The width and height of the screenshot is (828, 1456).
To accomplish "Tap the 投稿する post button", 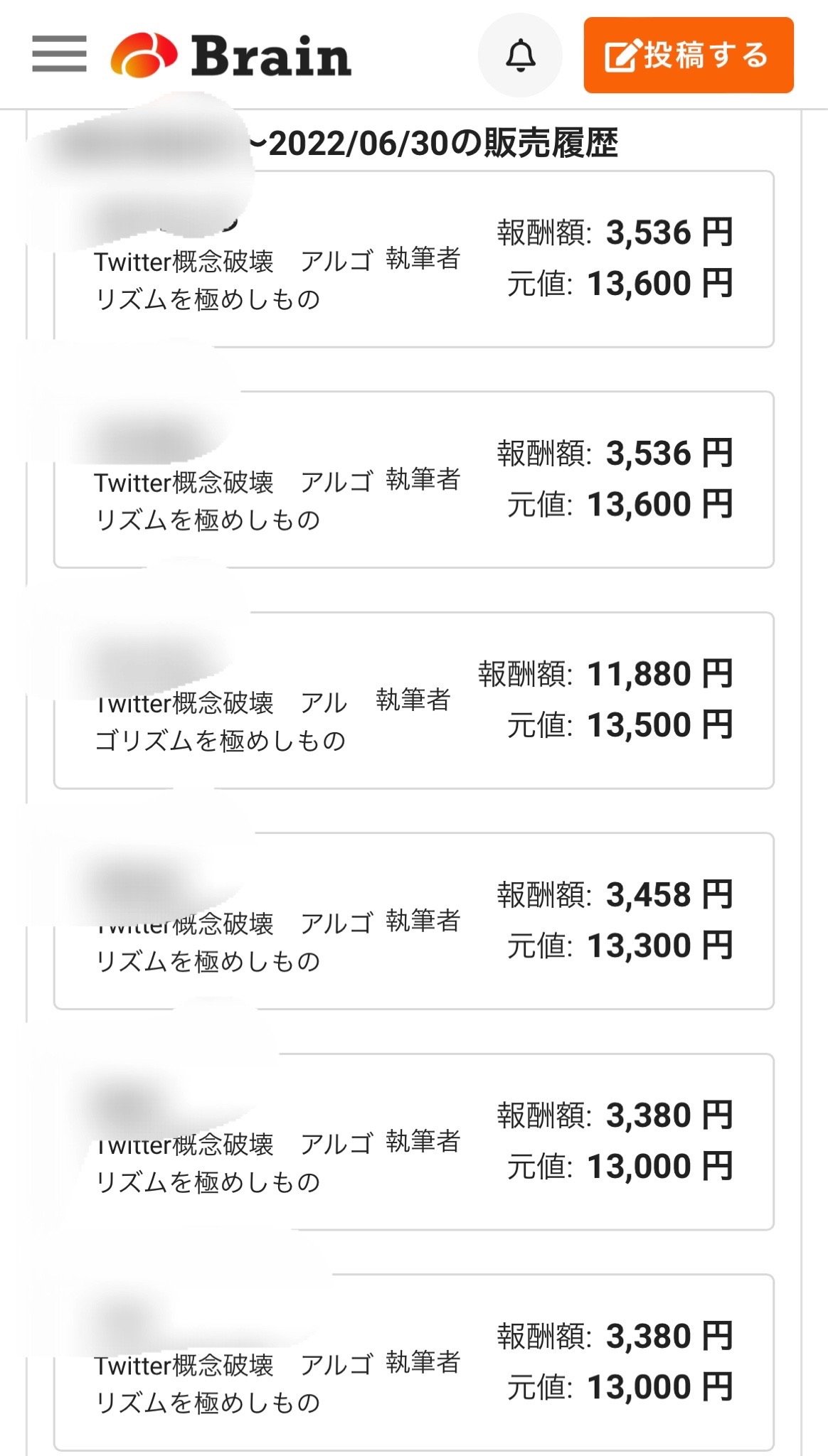I will [689, 55].
